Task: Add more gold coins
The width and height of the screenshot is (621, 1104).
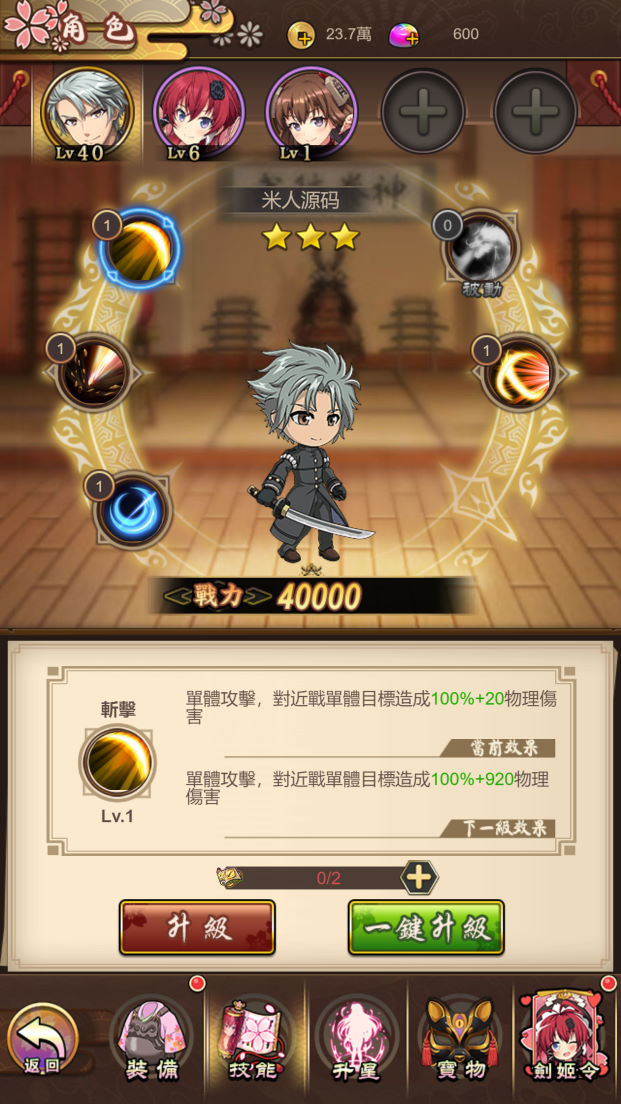Action: (x=301, y=35)
